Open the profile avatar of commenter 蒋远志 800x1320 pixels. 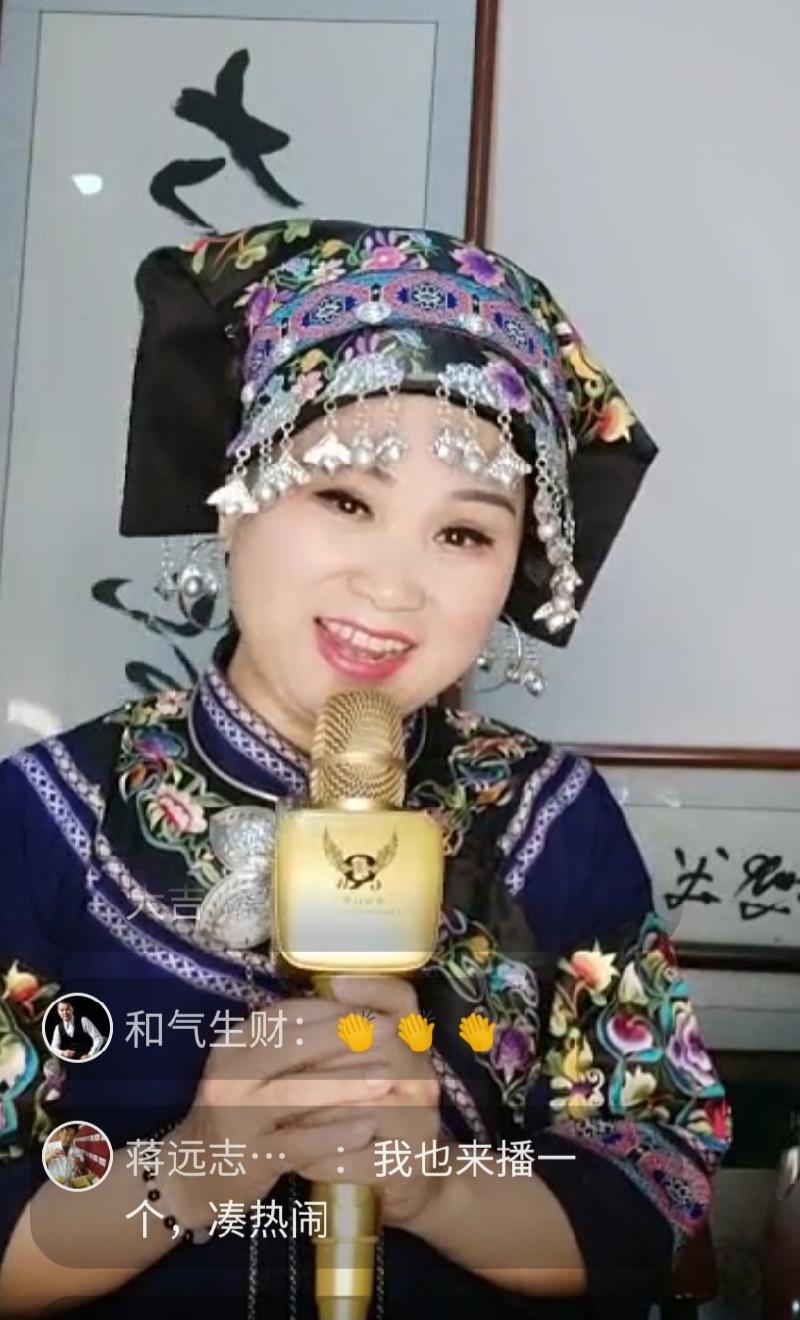(x=77, y=1156)
